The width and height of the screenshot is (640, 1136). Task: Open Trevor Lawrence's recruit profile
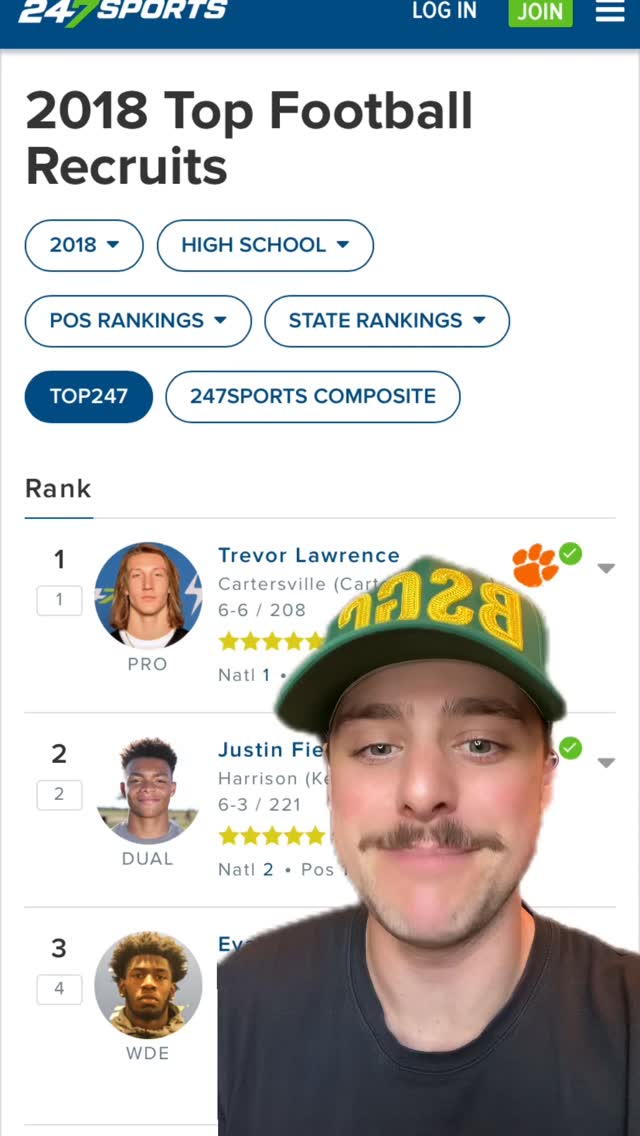tap(309, 555)
